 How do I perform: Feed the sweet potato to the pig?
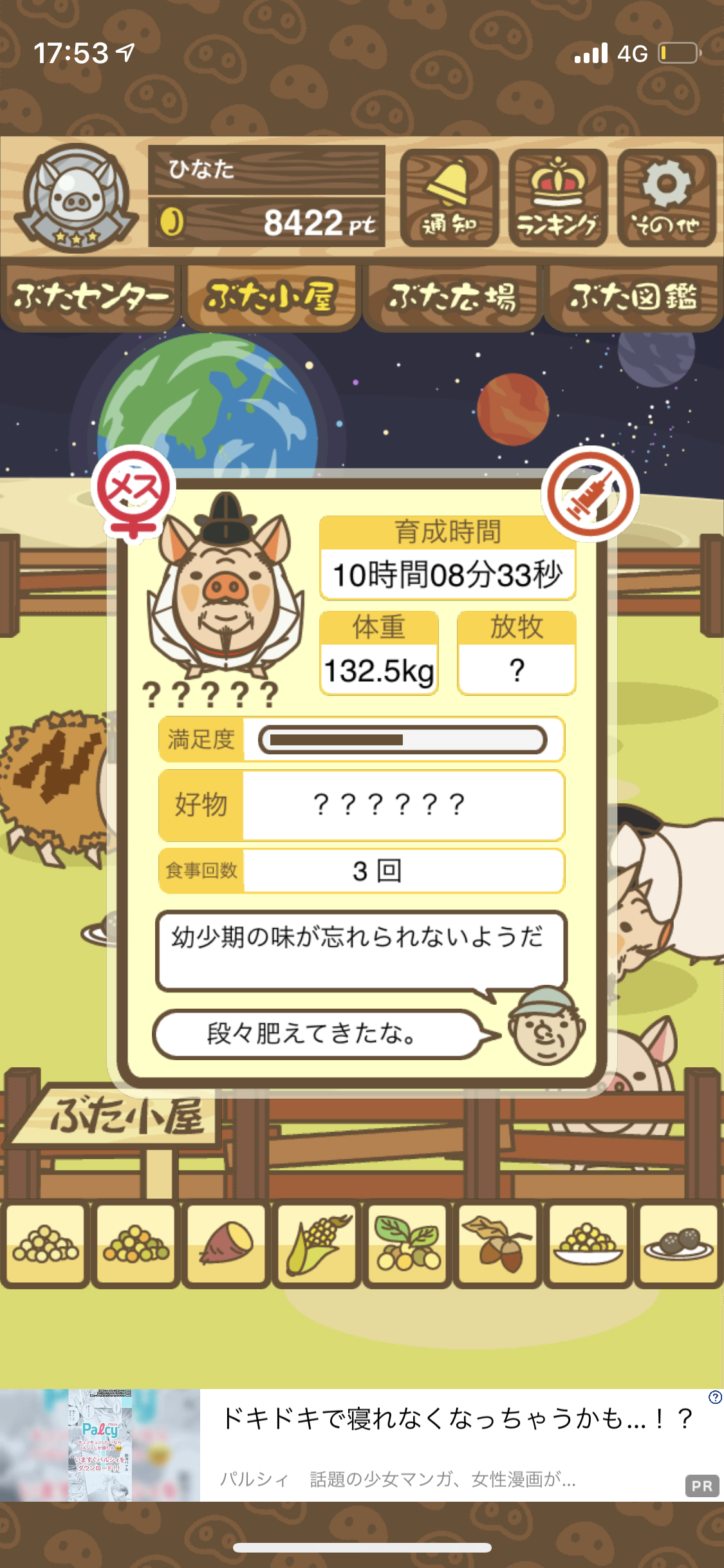coord(226,1244)
